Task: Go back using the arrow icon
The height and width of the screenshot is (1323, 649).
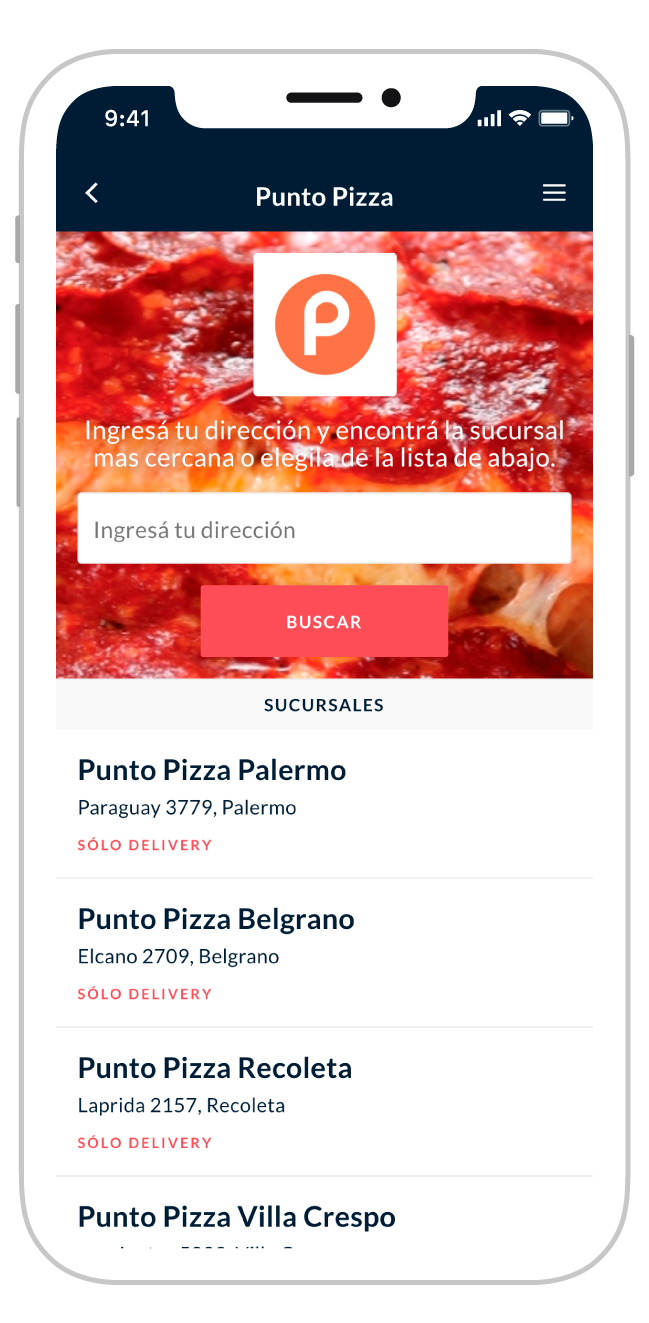Action: tap(92, 194)
